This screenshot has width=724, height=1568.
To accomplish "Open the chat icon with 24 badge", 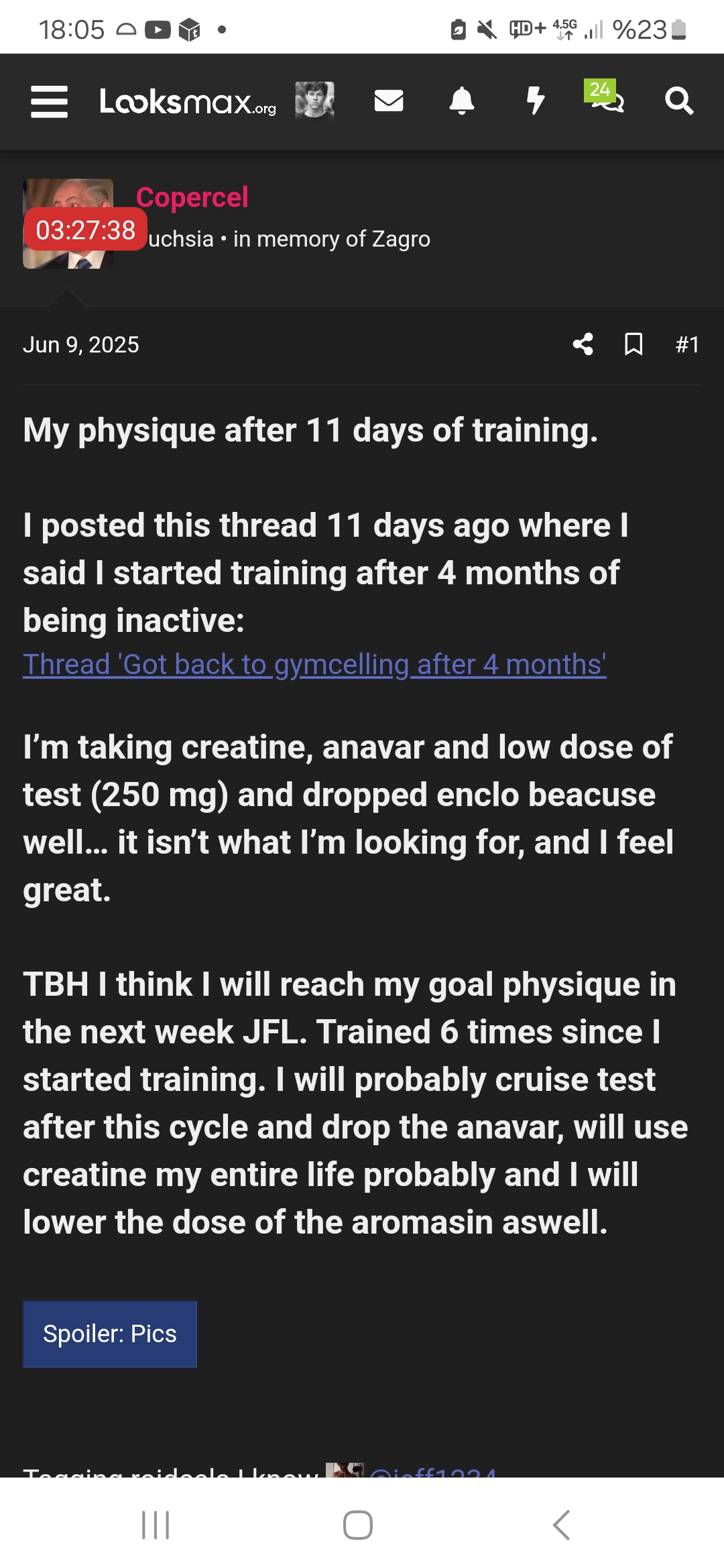I will [x=606, y=97].
